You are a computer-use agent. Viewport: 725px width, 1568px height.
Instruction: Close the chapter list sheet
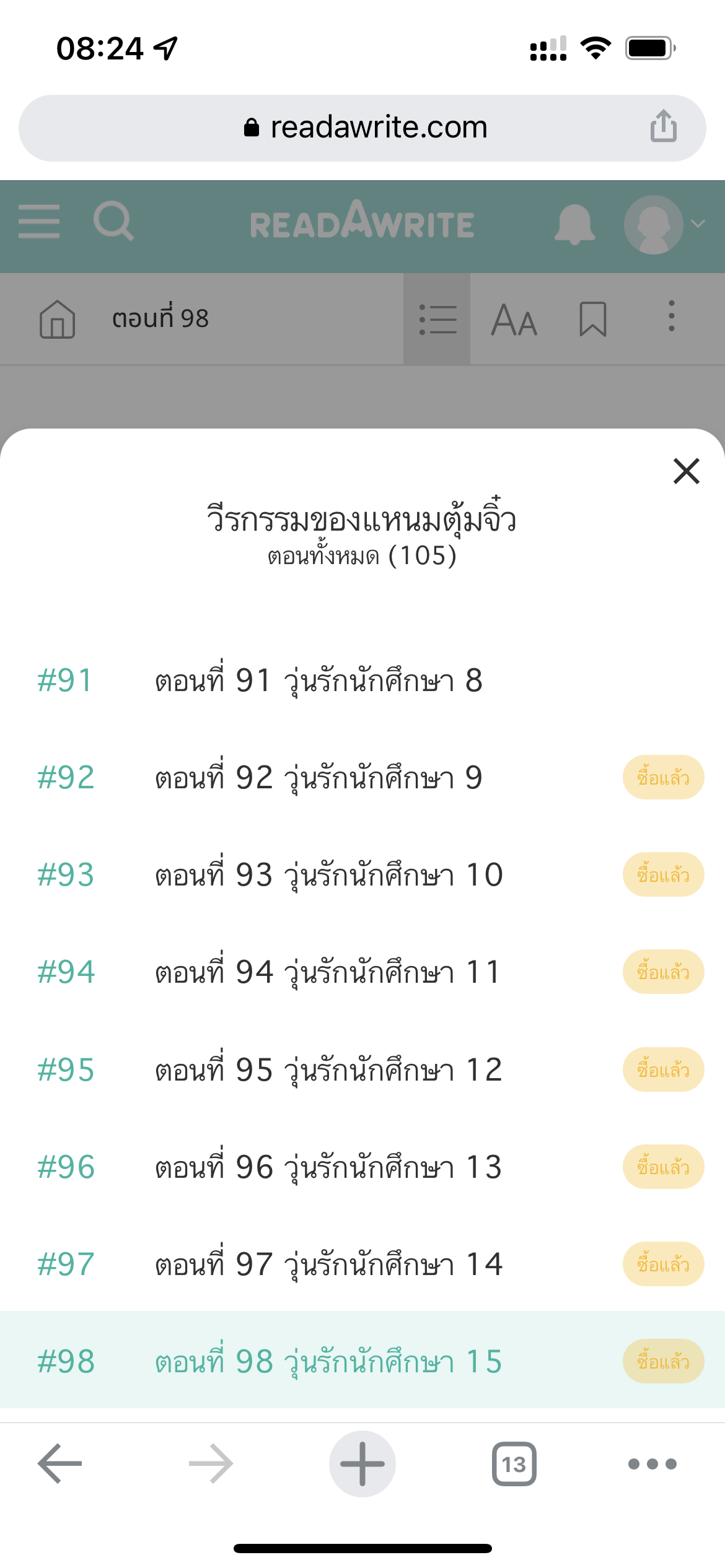coord(686,471)
